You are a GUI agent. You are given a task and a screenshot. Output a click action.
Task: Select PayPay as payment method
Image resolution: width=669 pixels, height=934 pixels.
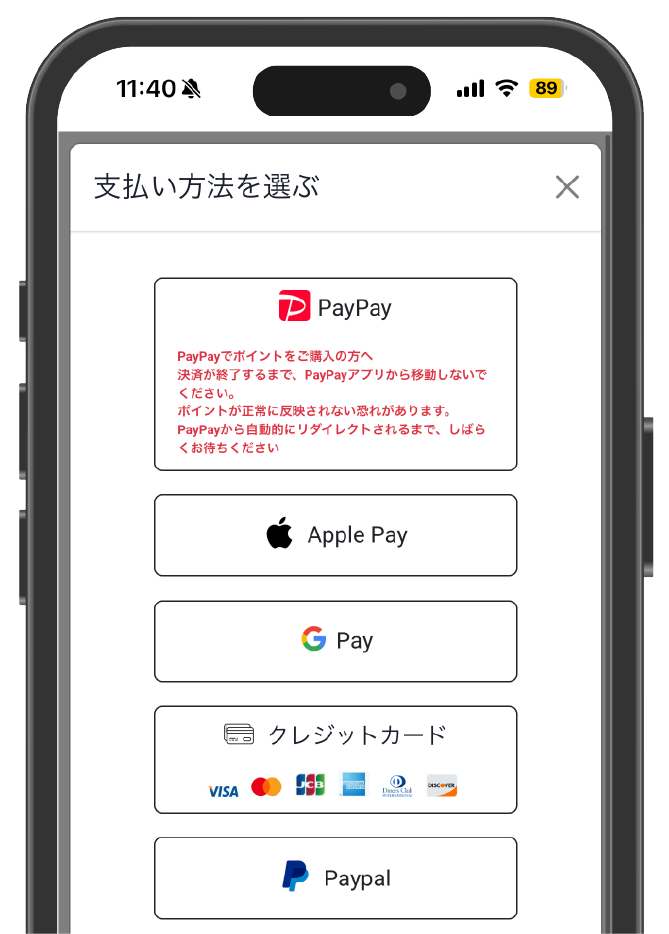click(335, 373)
